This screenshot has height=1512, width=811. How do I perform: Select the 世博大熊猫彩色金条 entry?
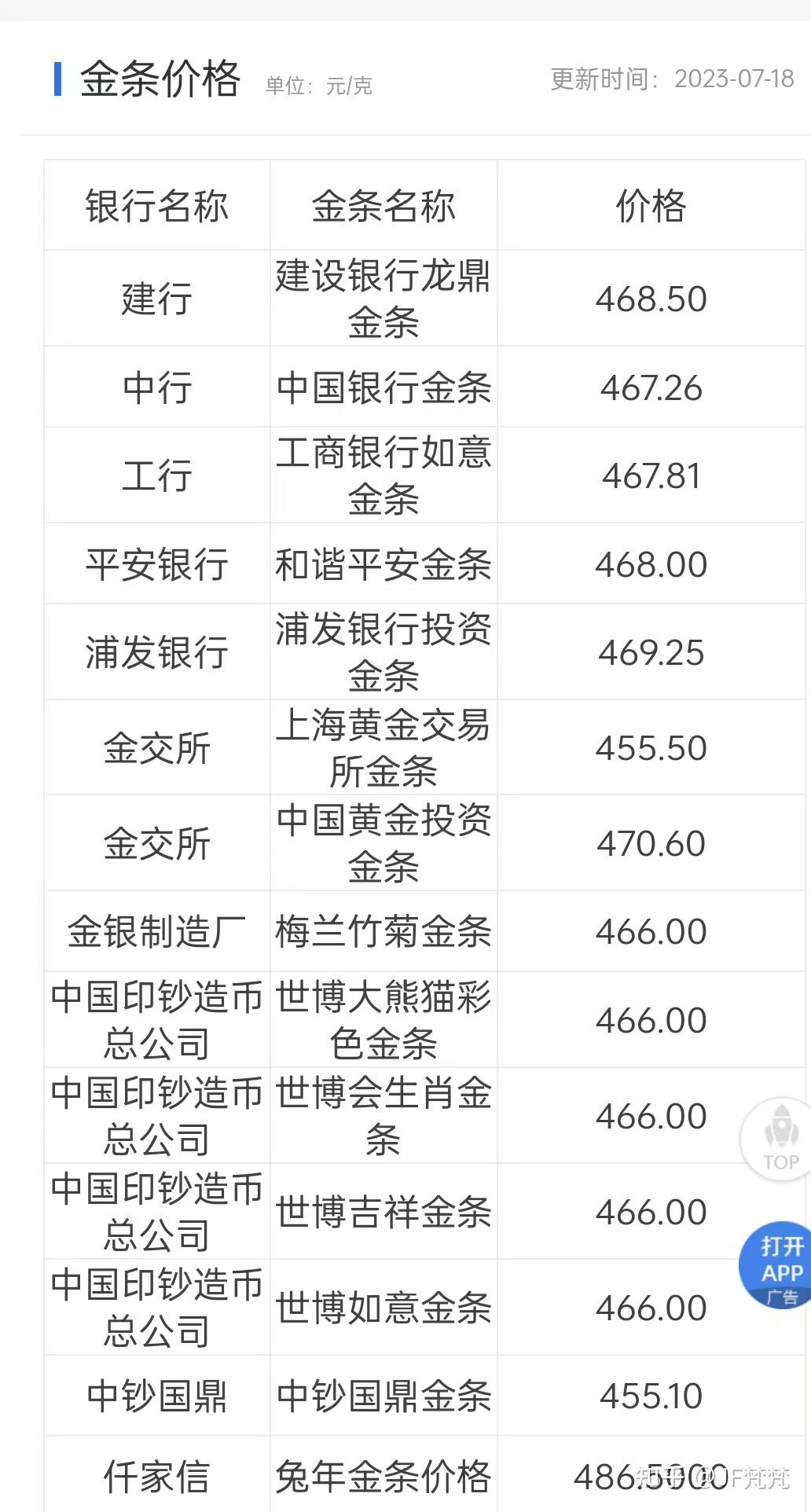coord(383,1019)
